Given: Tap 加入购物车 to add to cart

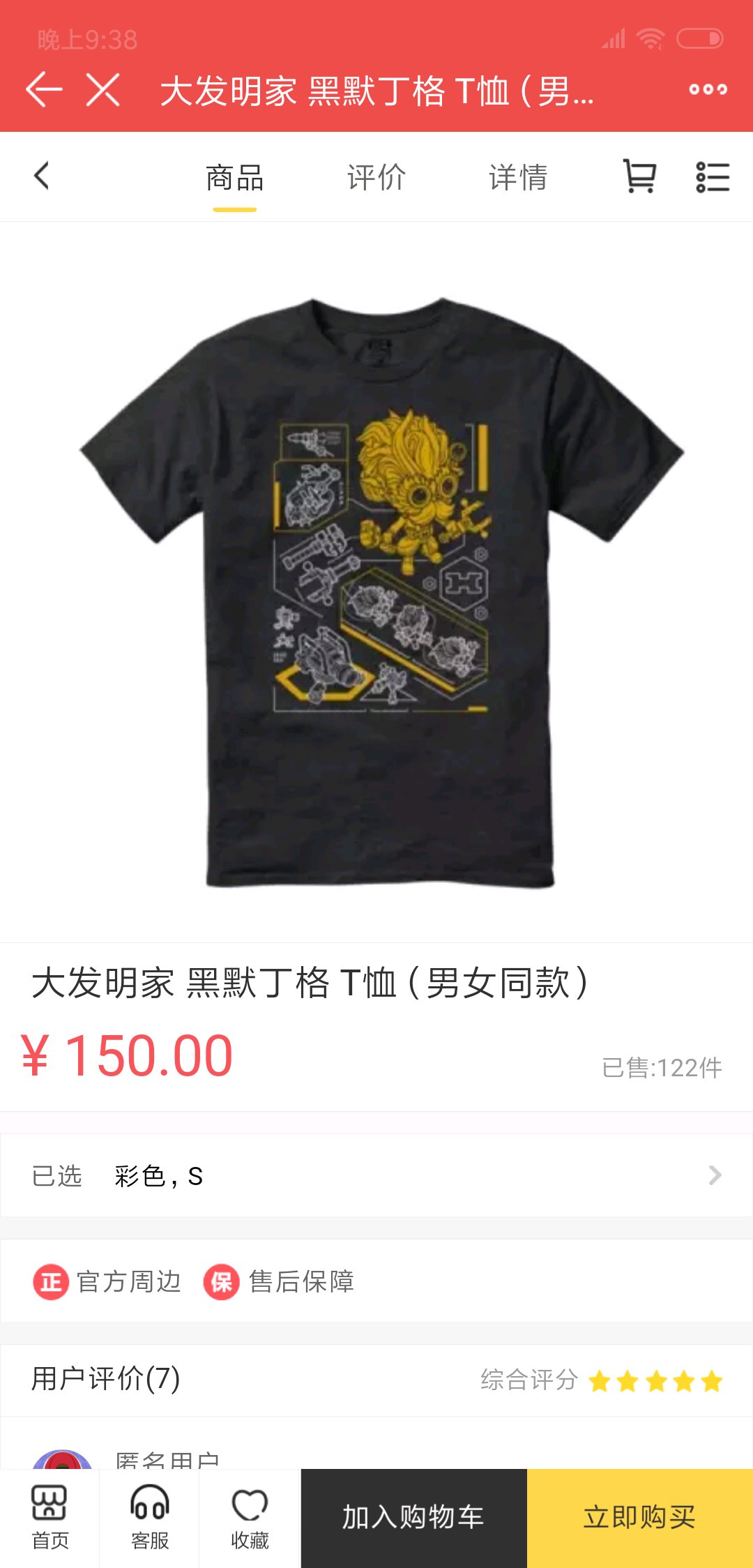Looking at the screenshot, I should tap(414, 1518).
